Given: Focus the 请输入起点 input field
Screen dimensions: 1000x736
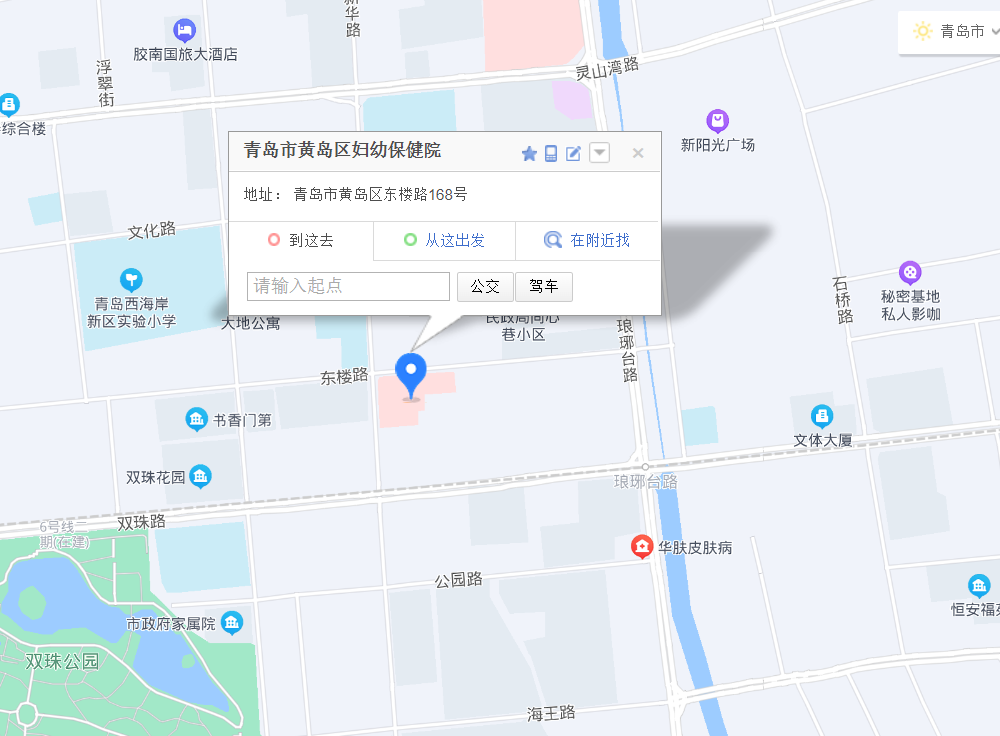Looking at the screenshot, I should pyautogui.click(x=348, y=286).
